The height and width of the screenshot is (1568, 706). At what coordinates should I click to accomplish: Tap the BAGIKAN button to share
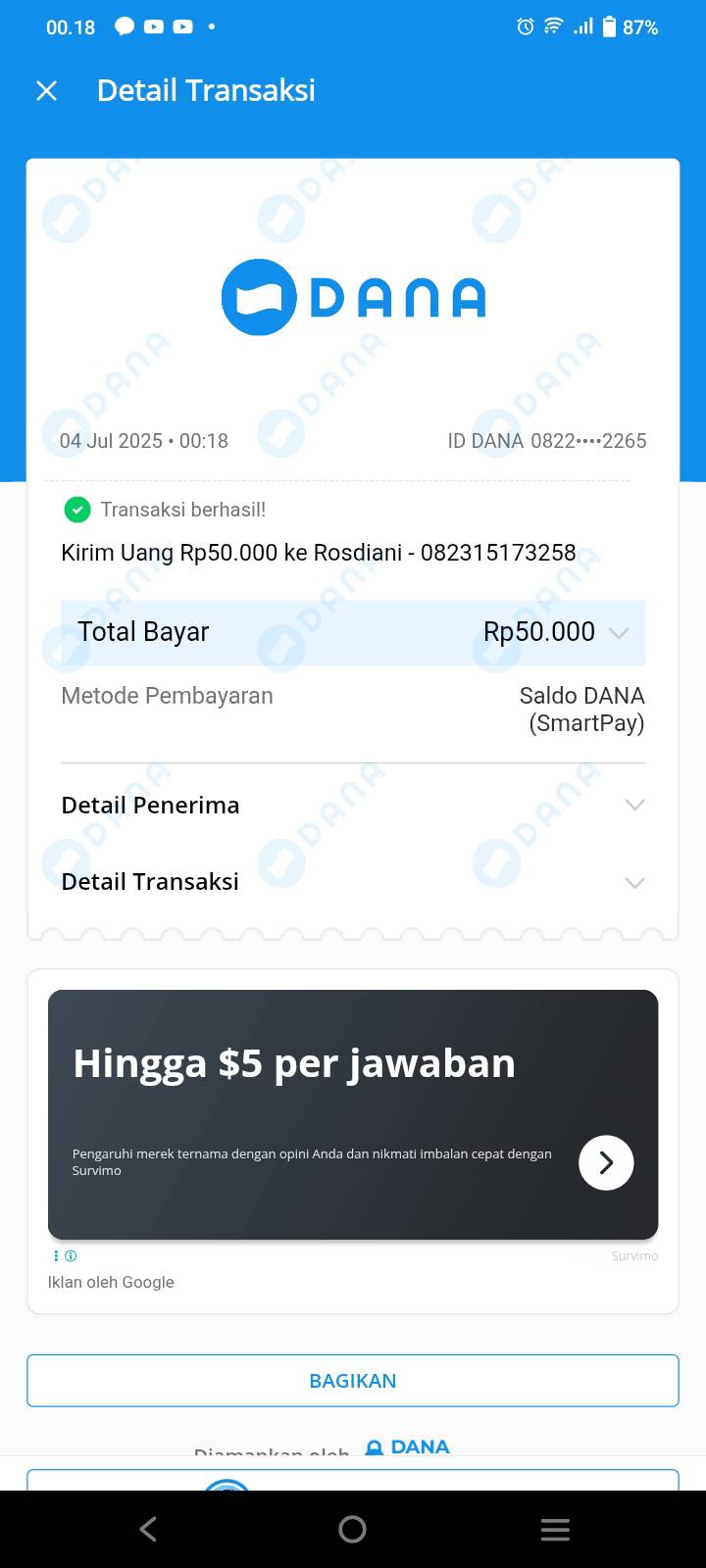[353, 1380]
